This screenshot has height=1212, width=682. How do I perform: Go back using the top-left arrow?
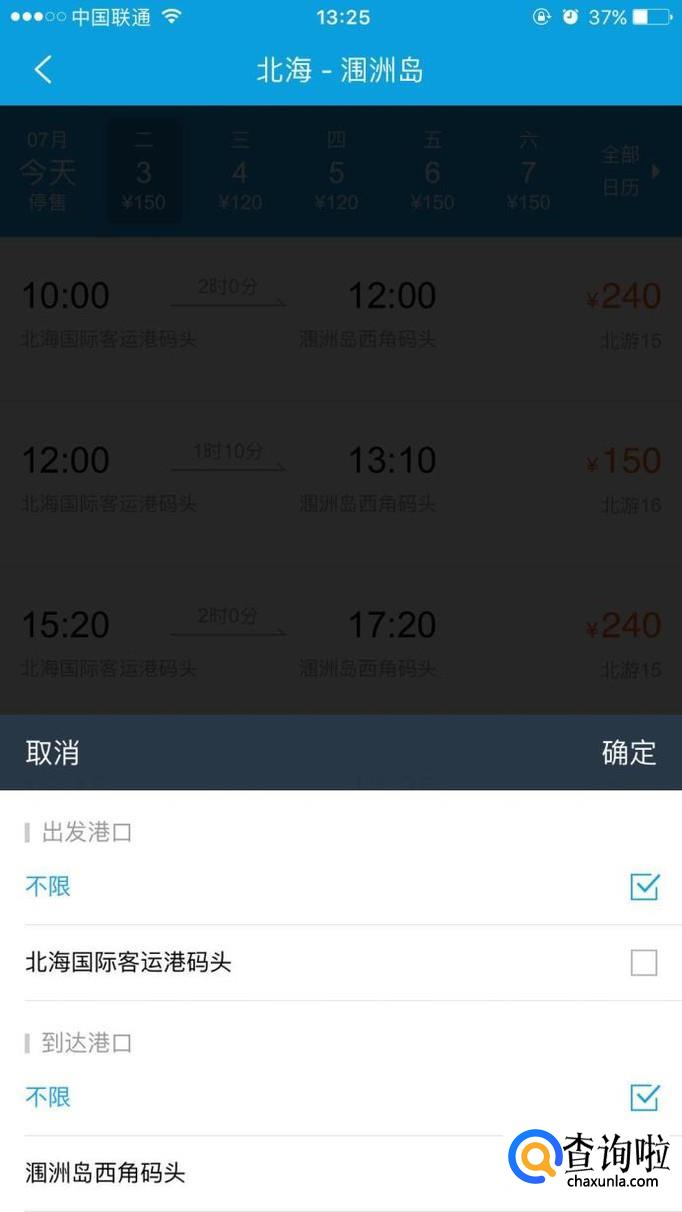(43, 70)
